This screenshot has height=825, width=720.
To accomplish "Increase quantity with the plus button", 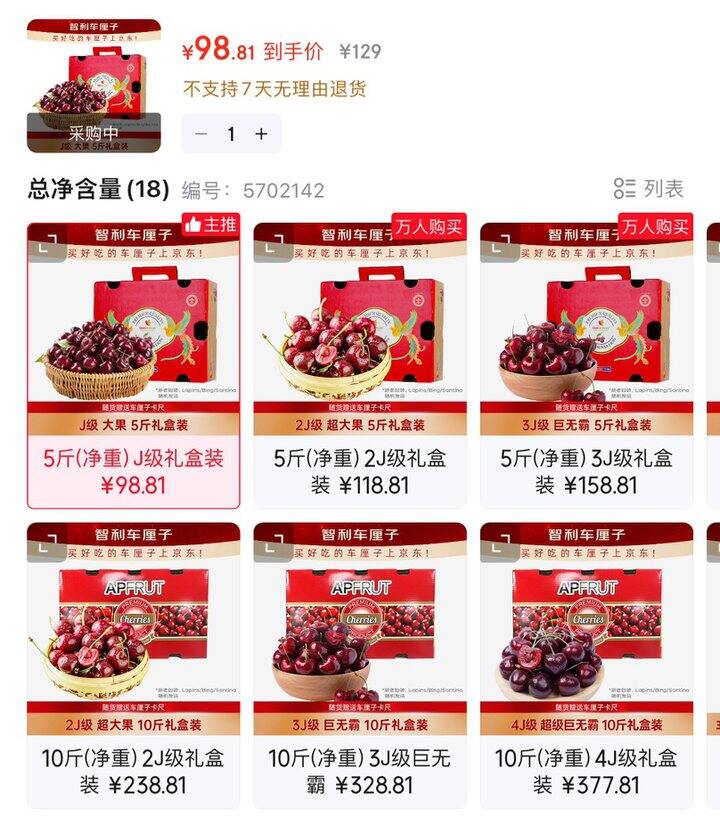I will click(x=262, y=134).
